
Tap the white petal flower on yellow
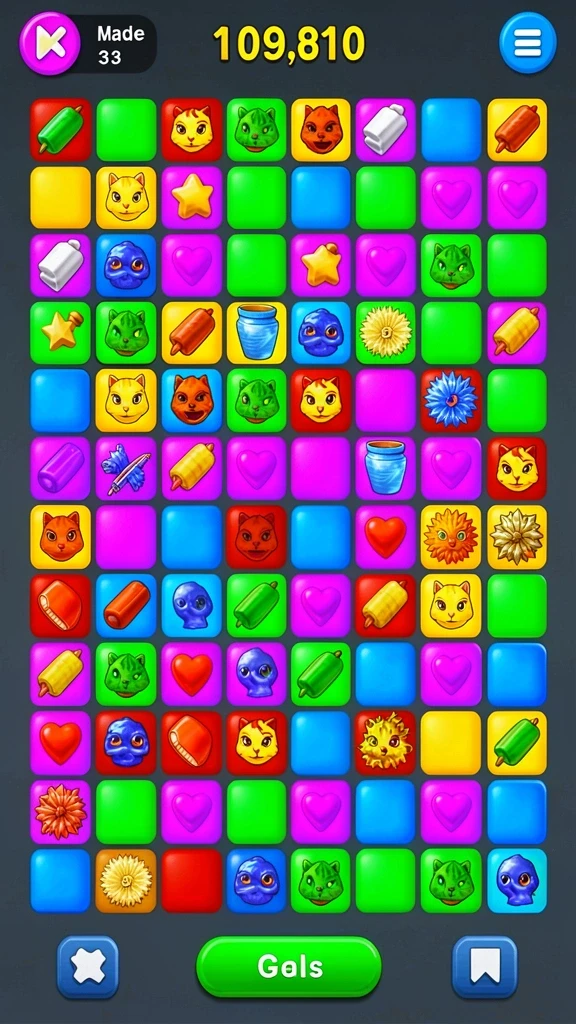(517, 536)
